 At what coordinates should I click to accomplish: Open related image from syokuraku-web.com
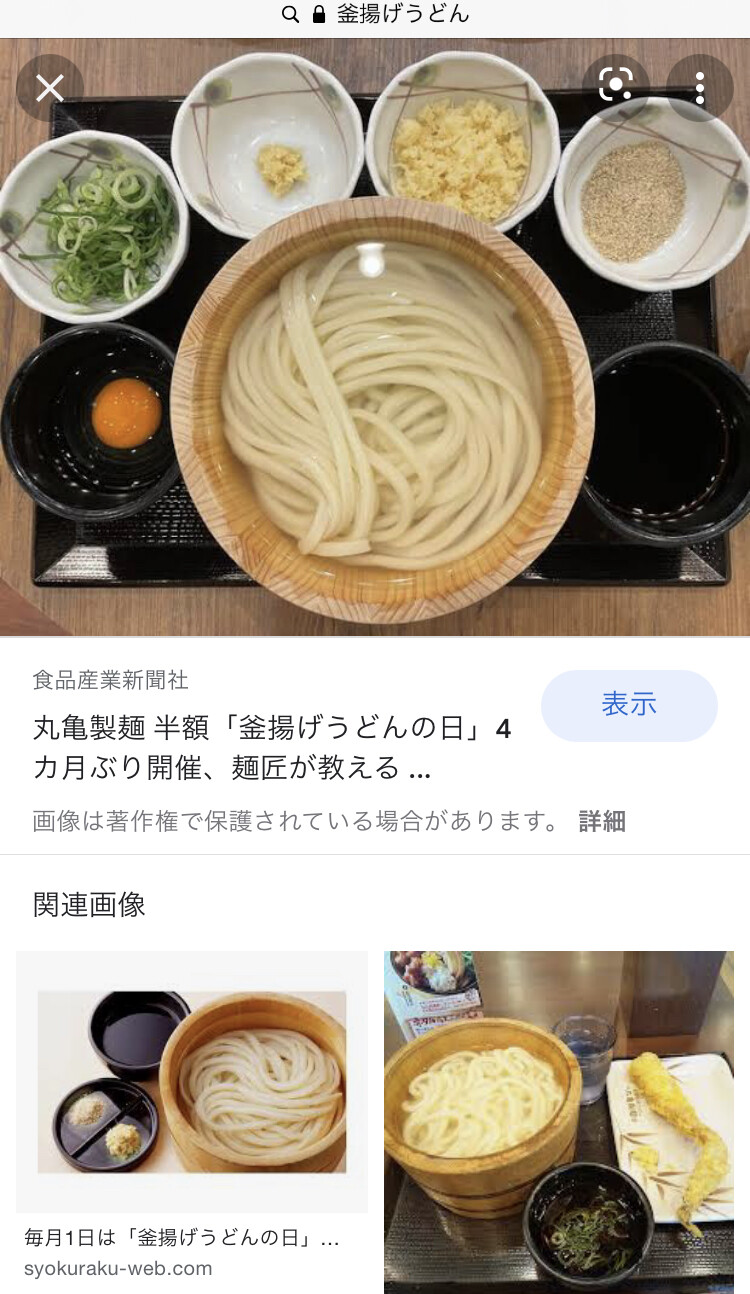[x=192, y=1081]
